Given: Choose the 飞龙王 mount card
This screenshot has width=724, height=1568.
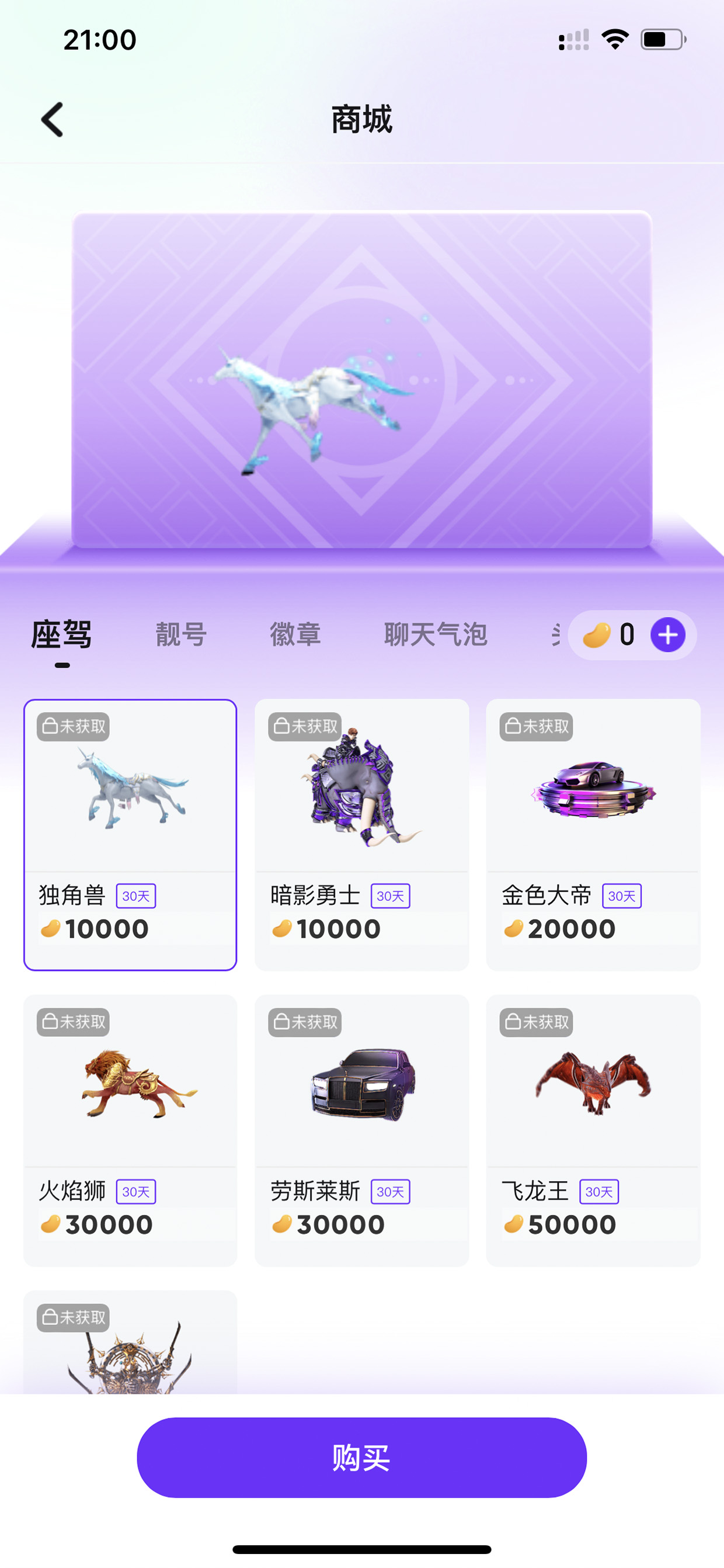Looking at the screenshot, I should tap(593, 1130).
